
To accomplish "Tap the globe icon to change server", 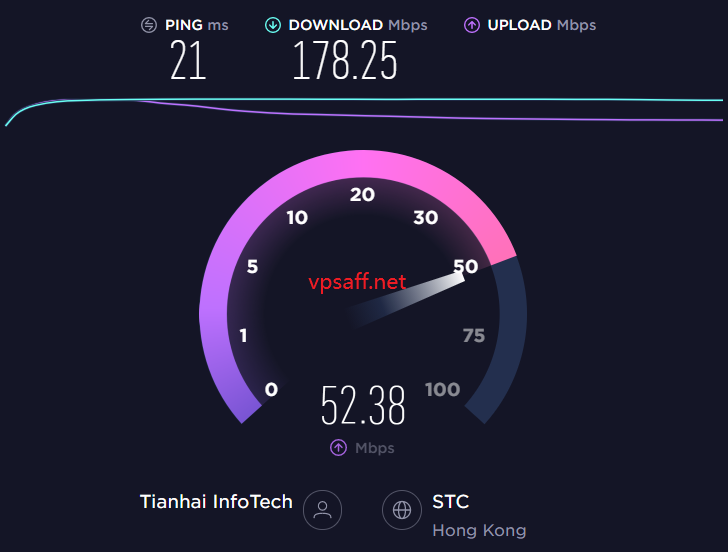I will coord(402,510).
